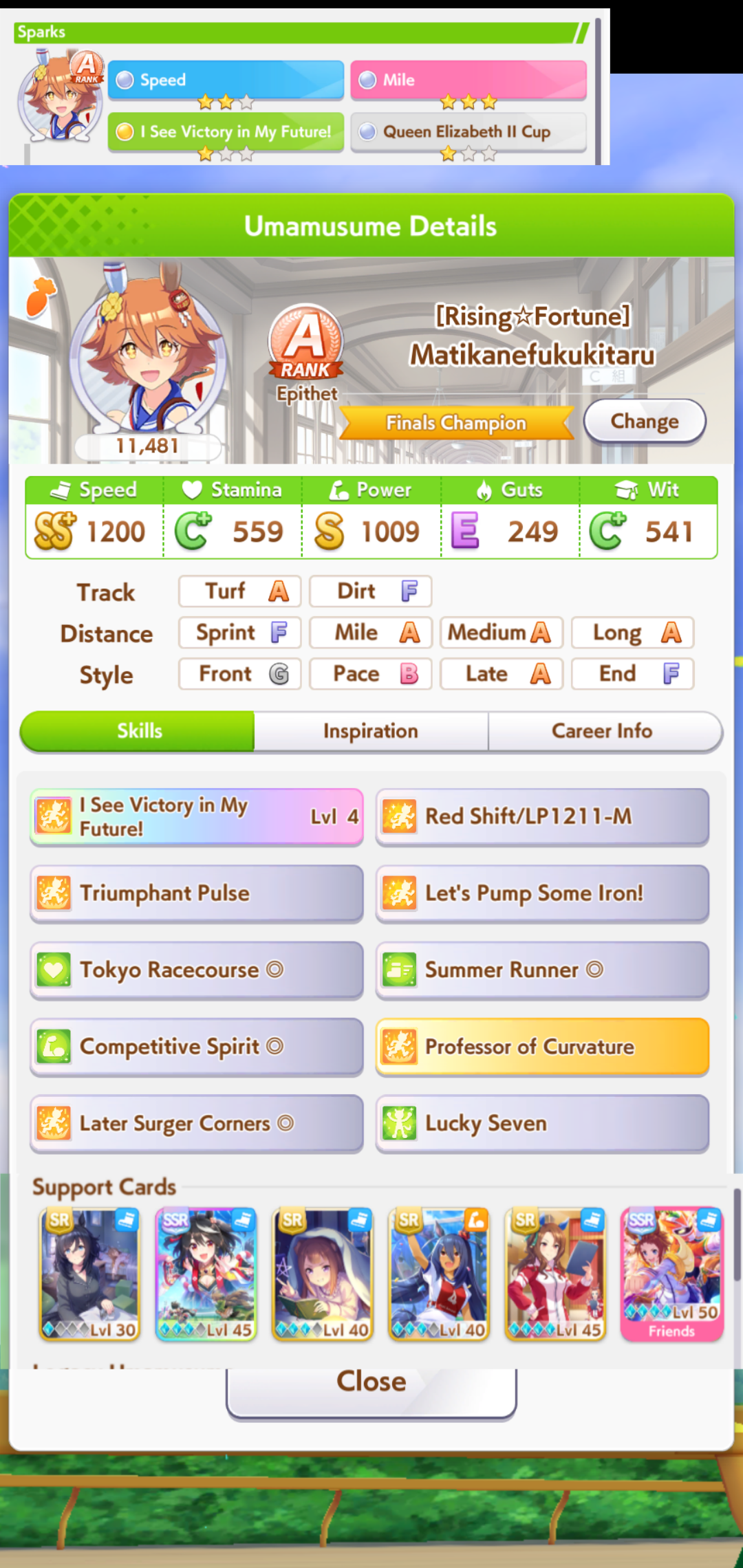Open the Red Shift/LP1211-M skill
743x1568 pixels.
coord(542,816)
